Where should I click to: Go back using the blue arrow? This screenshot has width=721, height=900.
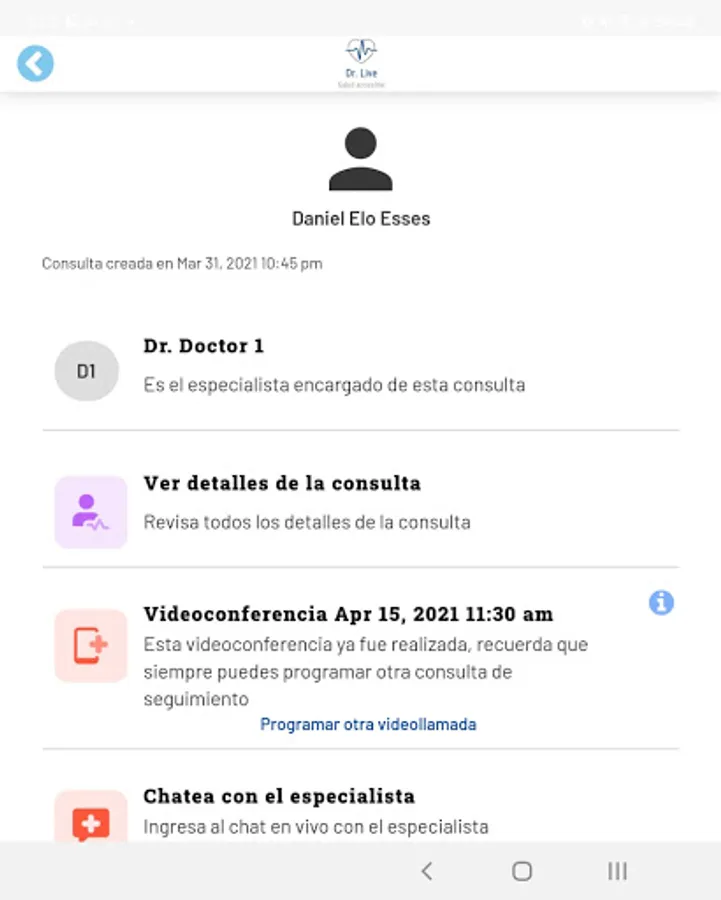click(35, 64)
